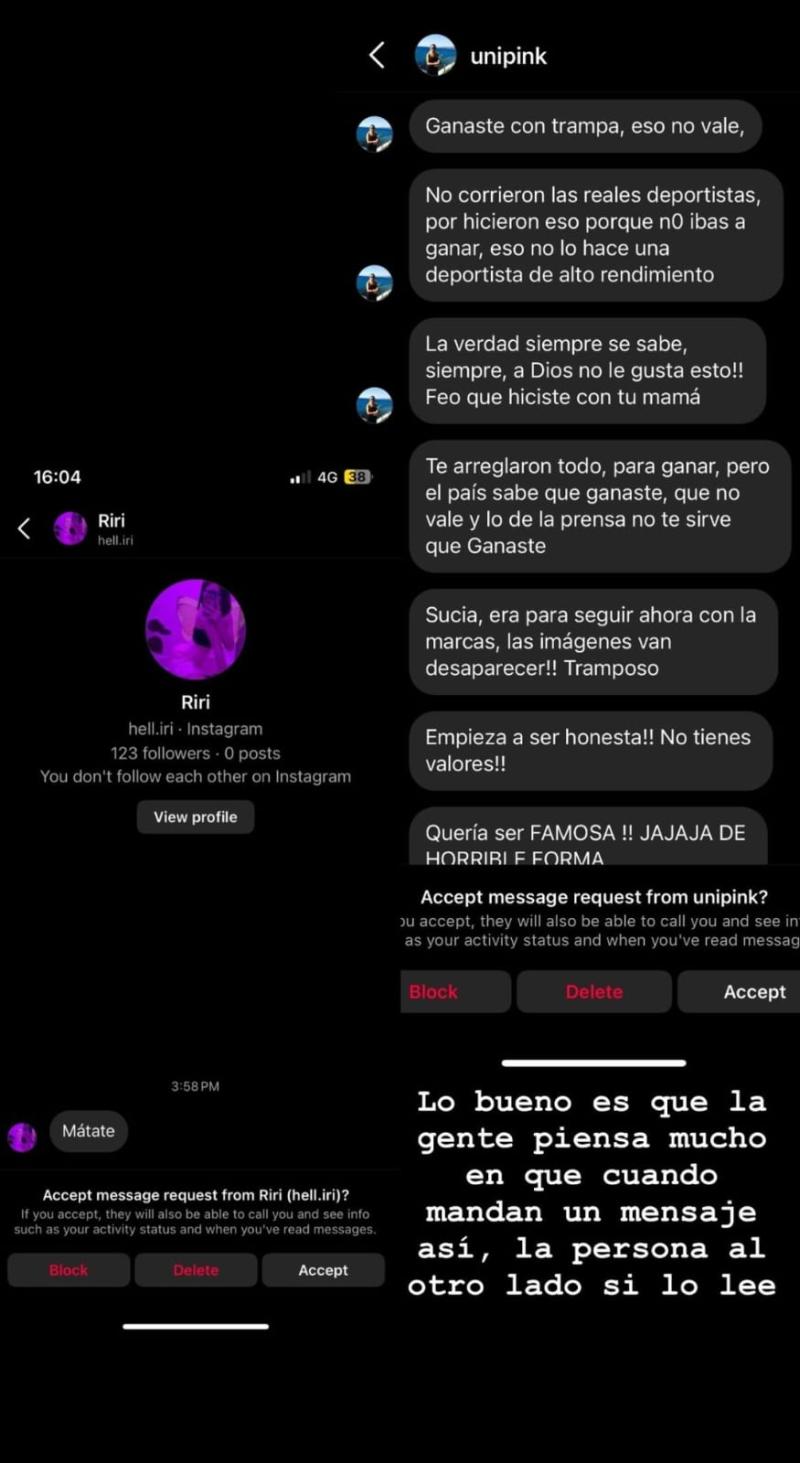Tap the Ganaste con trampa message bubble
The height and width of the screenshot is (1463, 800).
(x=586, y=126)
